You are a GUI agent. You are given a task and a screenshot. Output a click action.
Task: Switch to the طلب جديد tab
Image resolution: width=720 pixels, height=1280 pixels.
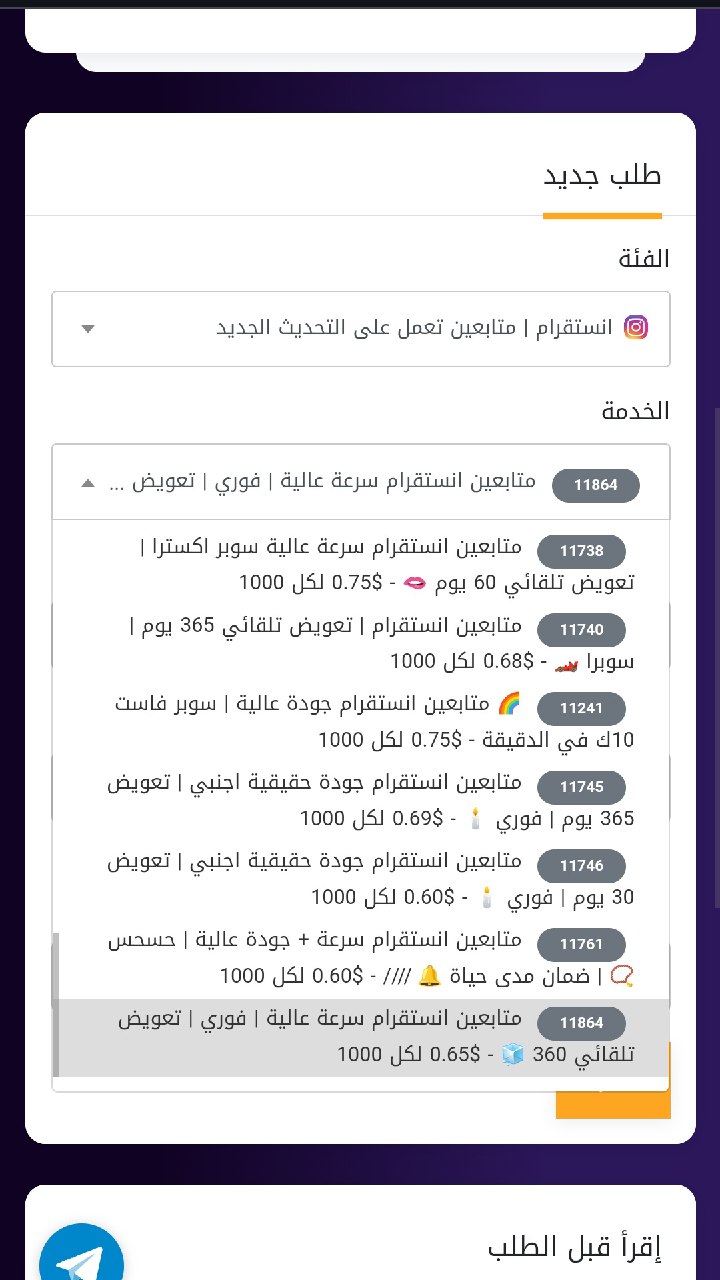click(x=602, y=176)
